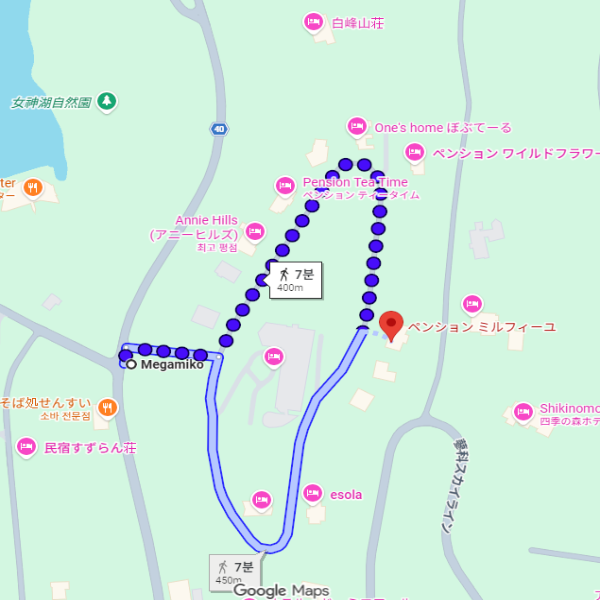Open the red destination pin ペンション ミルフィーユ
This screenshot has height=600, width=600.
pos(391,325)
